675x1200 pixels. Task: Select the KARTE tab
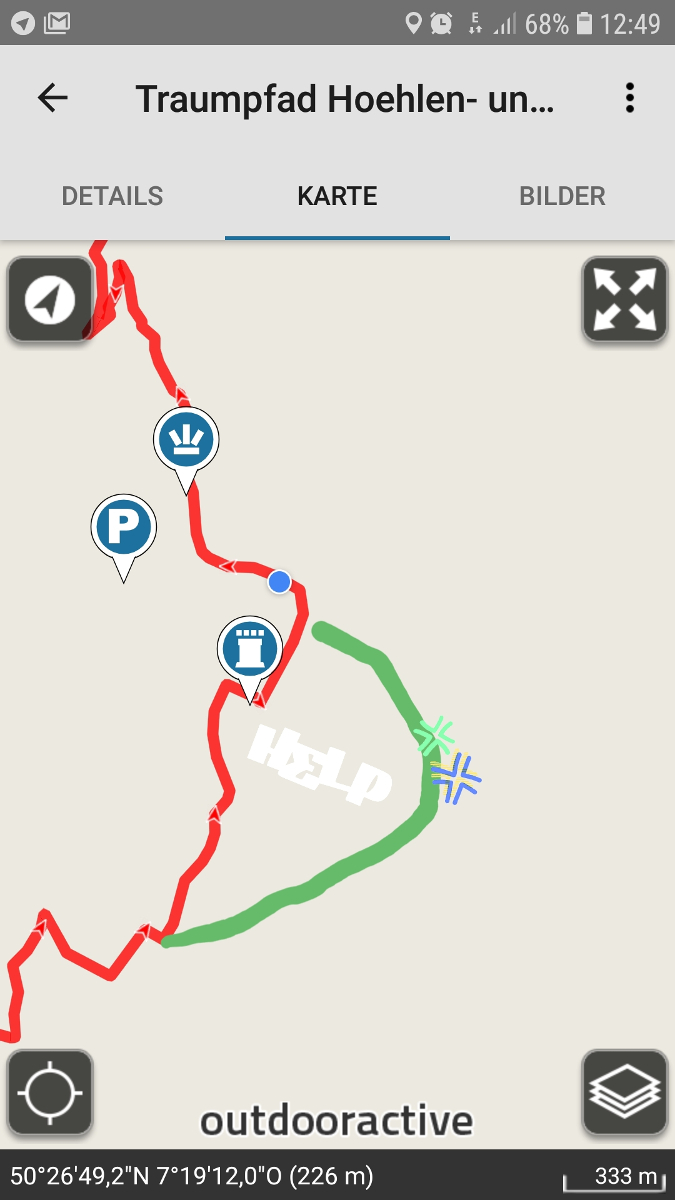point(337,196)
